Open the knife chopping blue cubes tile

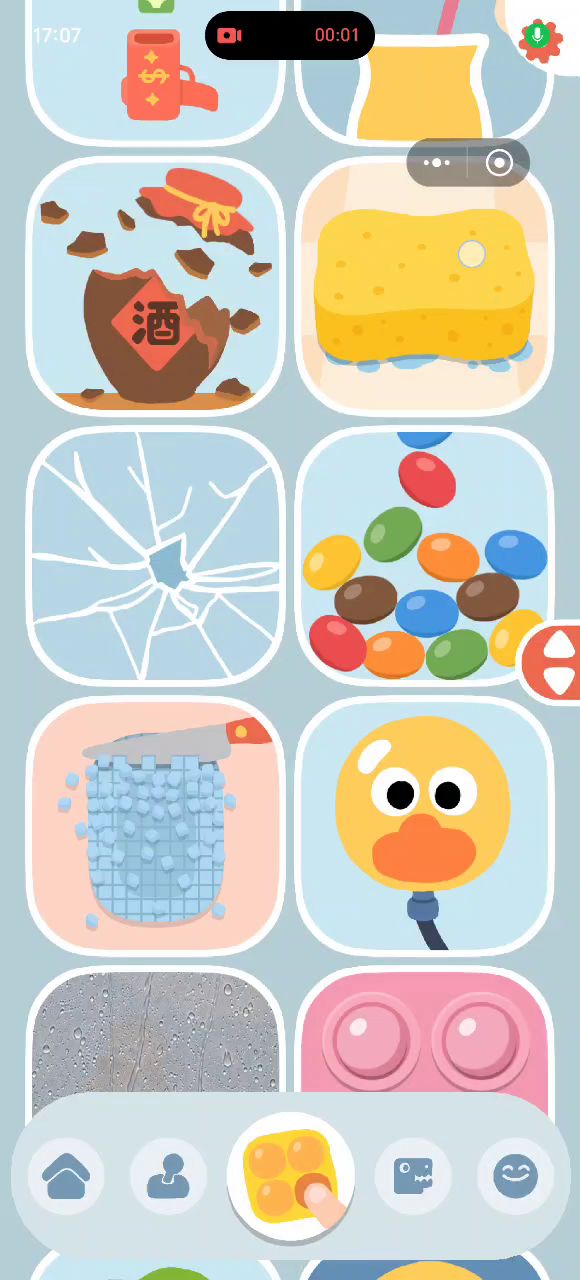[155, 826]
